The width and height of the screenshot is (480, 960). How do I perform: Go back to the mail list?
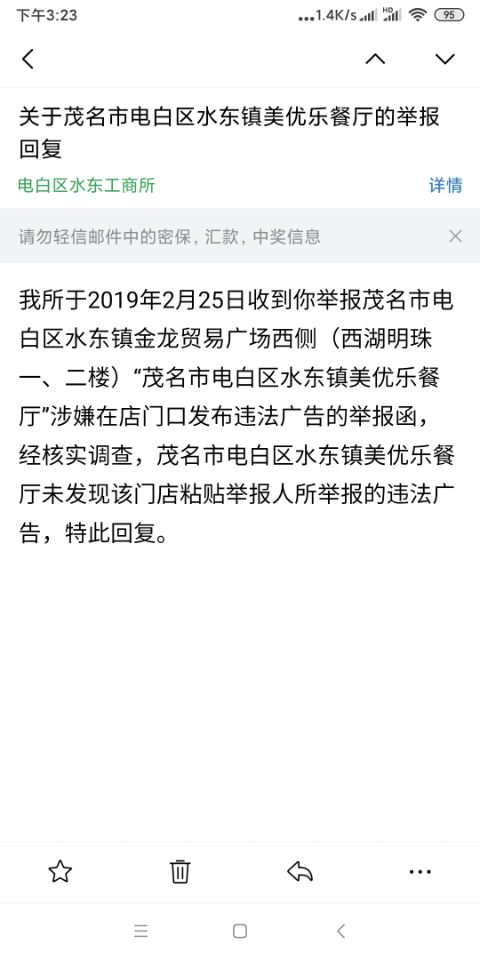click(27, 59)
